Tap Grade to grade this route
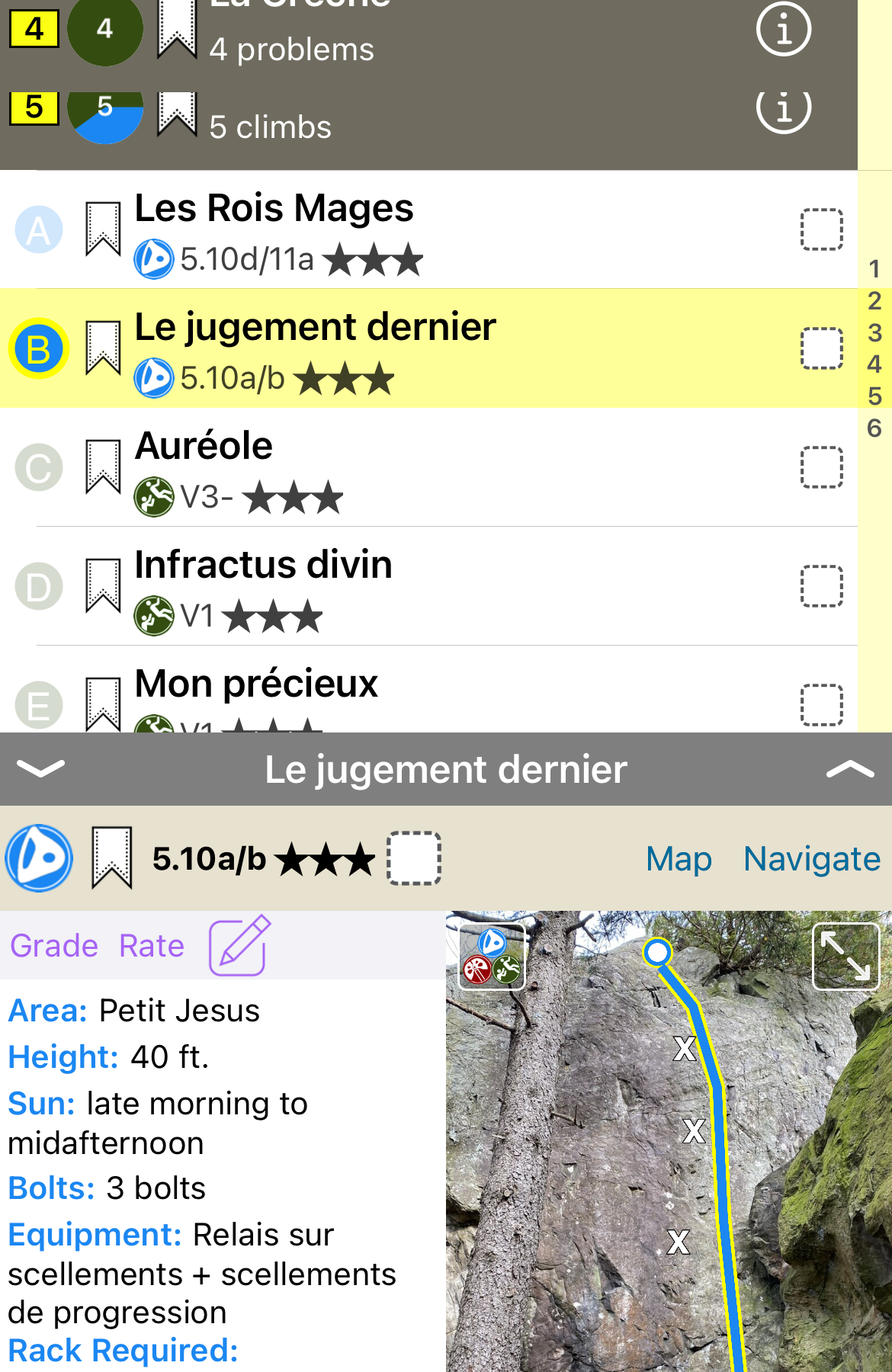This screenshot has height=1372, width=892. pyautogui.click(x=54, y=946)
